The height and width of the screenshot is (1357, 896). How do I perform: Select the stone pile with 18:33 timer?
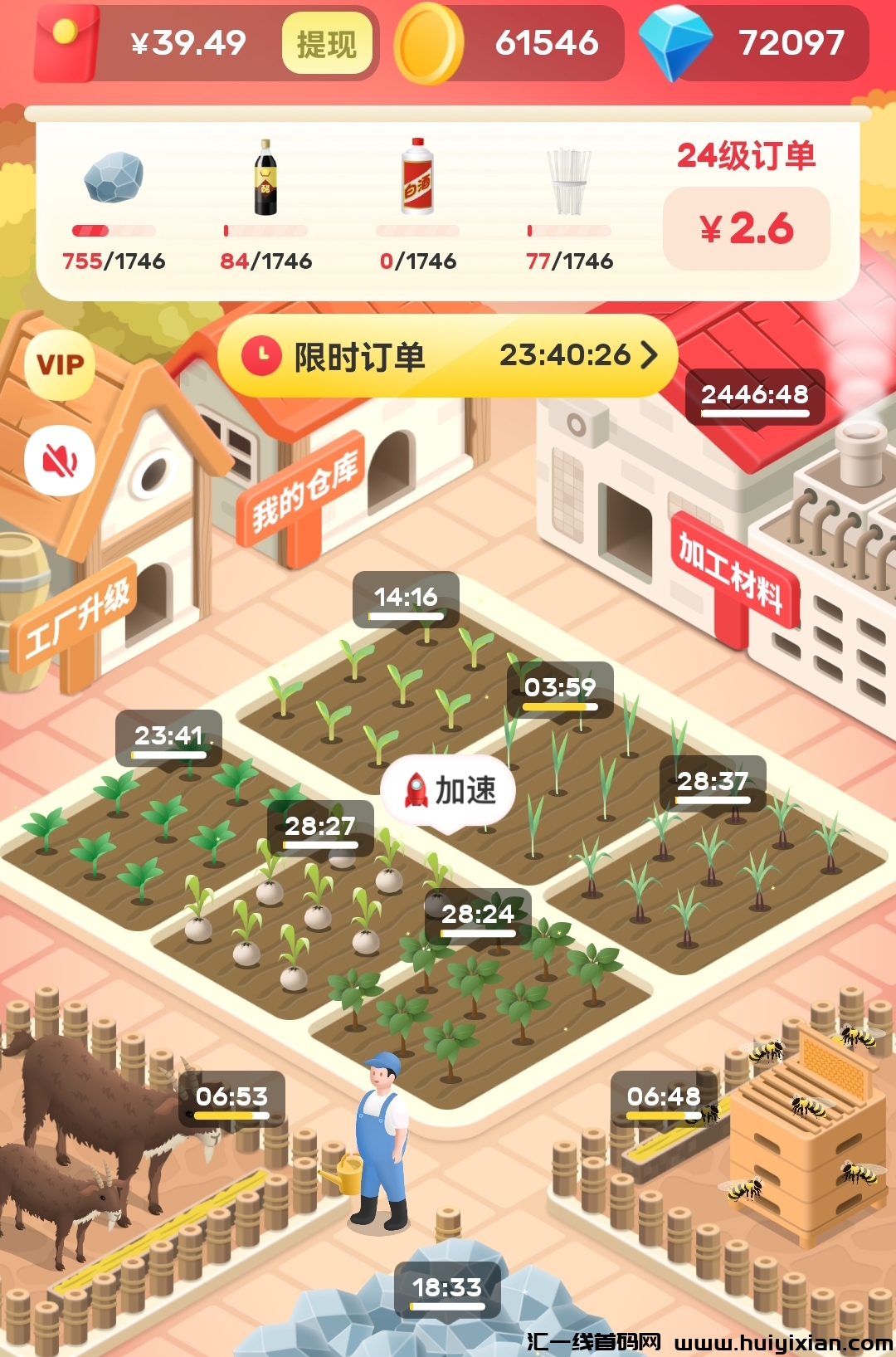point(448,1311)
